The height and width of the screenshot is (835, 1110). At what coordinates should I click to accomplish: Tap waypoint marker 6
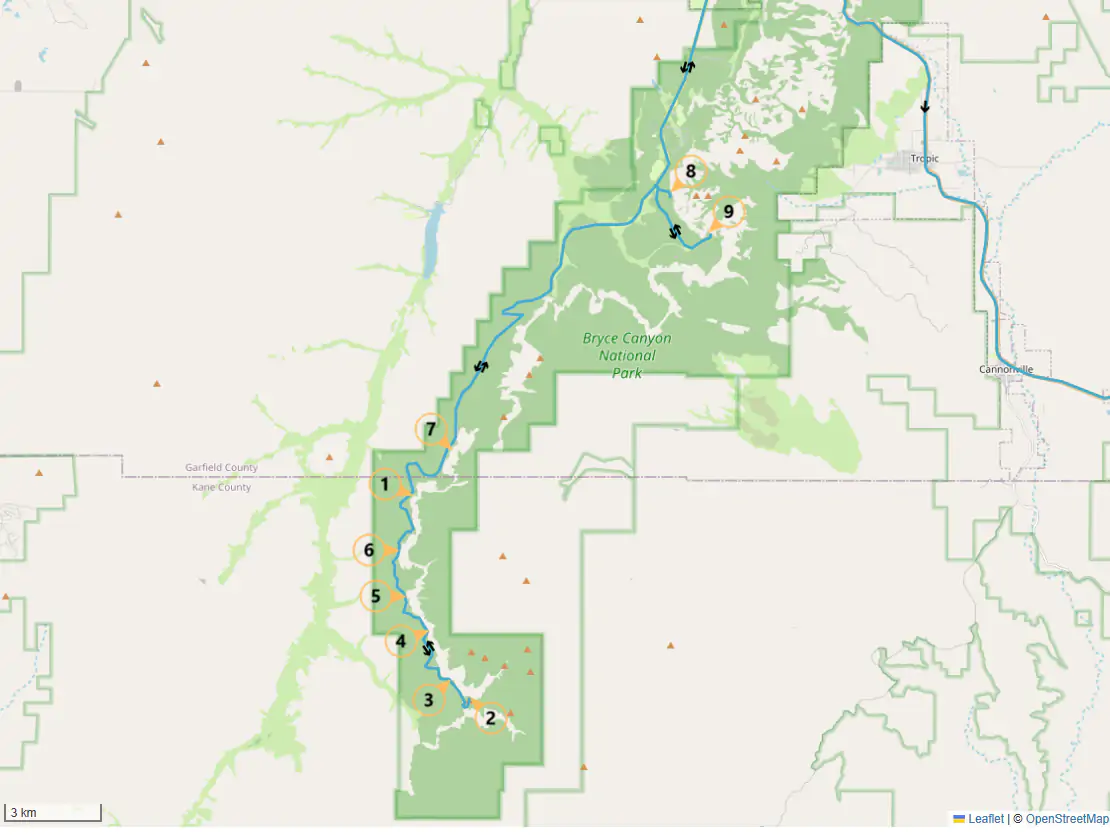pyautogui.click(x=369, y=550)
